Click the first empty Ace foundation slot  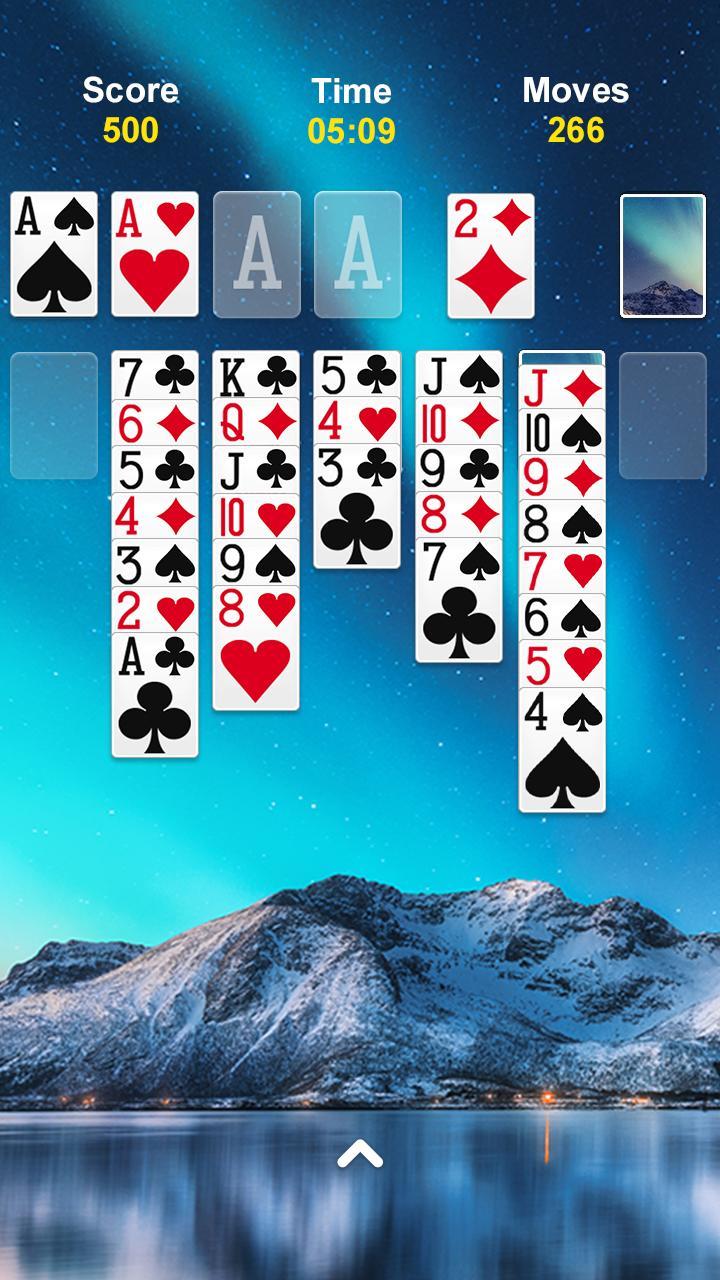(256, 254)
